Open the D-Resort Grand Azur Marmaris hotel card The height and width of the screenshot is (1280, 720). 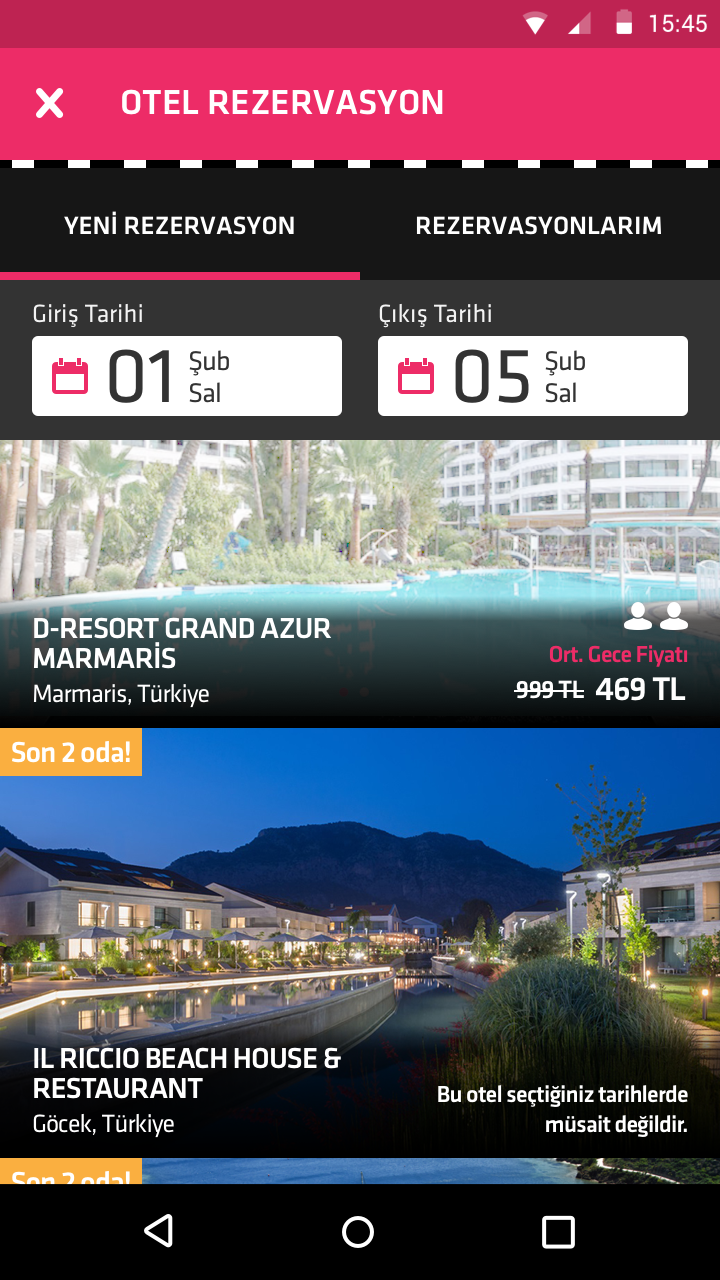click(x=360, y=583)
